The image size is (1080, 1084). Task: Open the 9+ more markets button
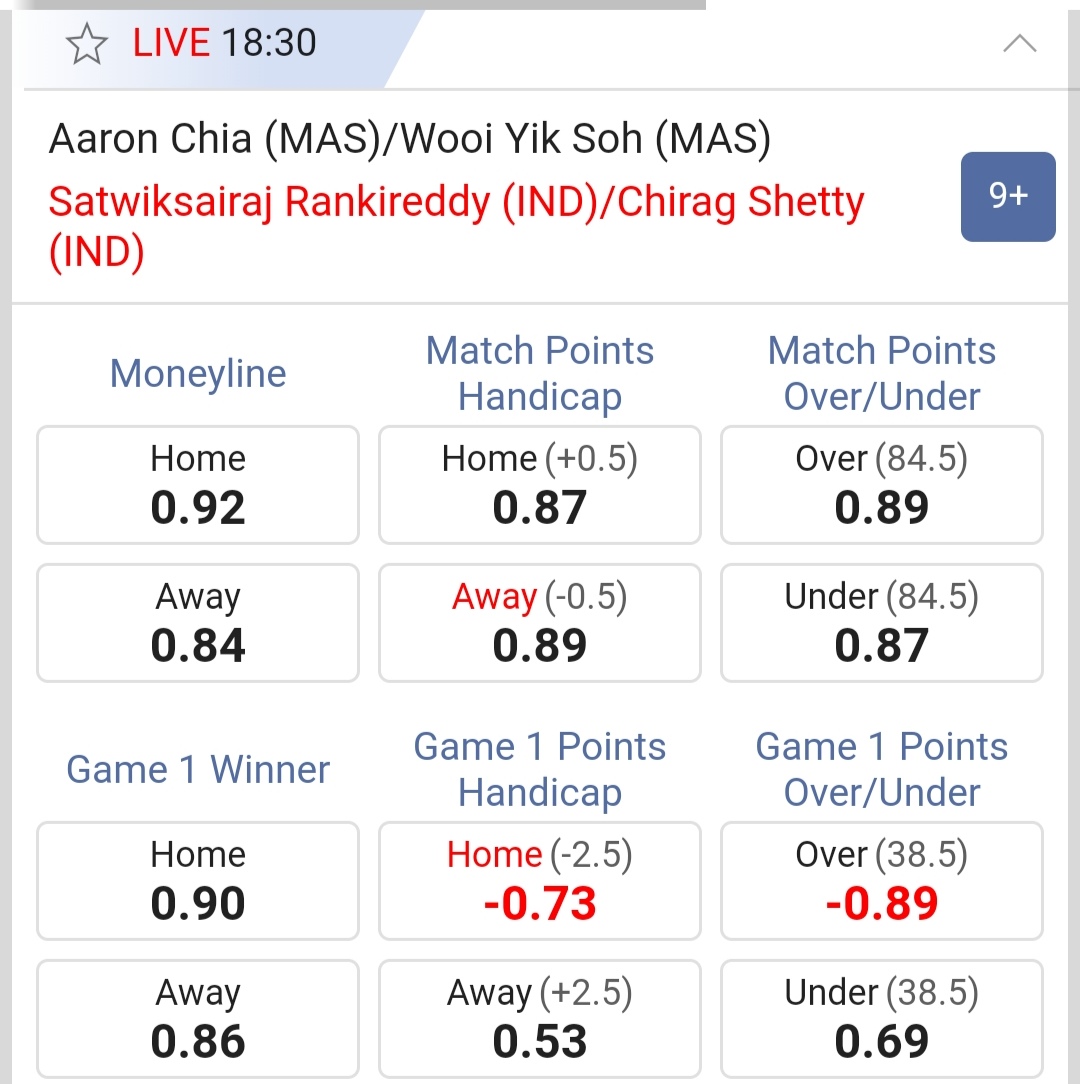[x=1007, y=197]
